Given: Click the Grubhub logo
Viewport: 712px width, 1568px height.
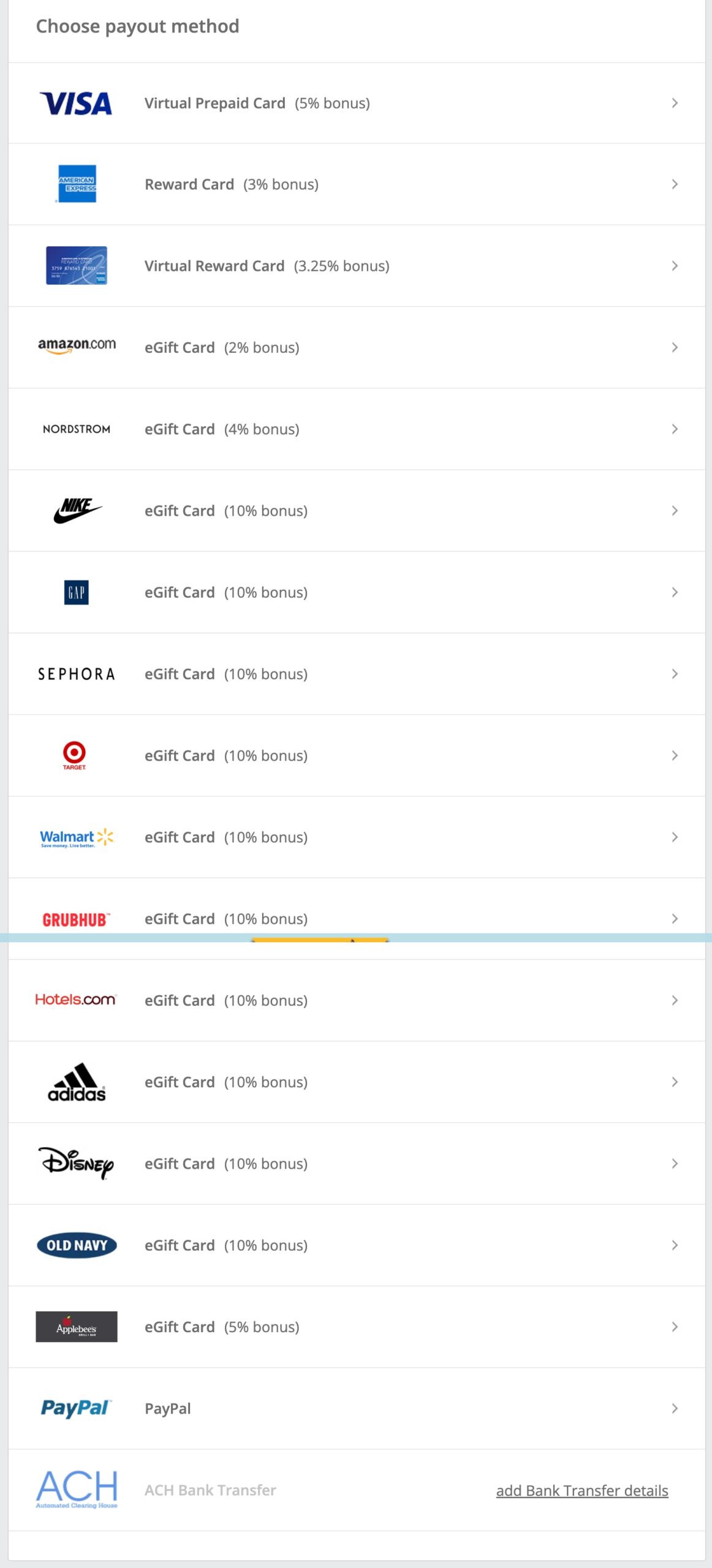Looking at the screenshot, I should tap(75, 918).
